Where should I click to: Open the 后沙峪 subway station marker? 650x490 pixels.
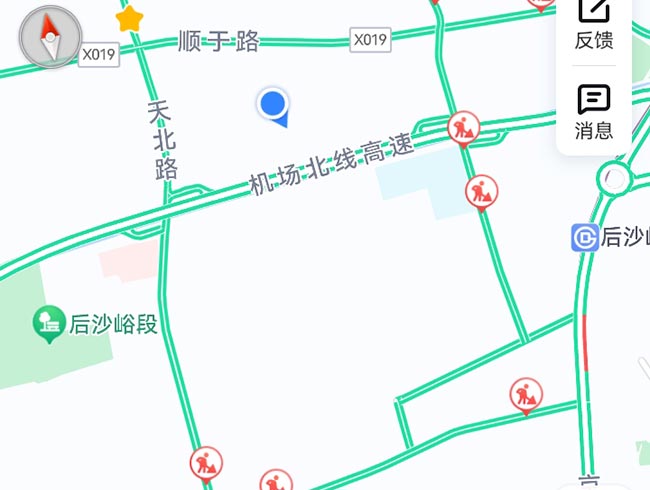585,237
